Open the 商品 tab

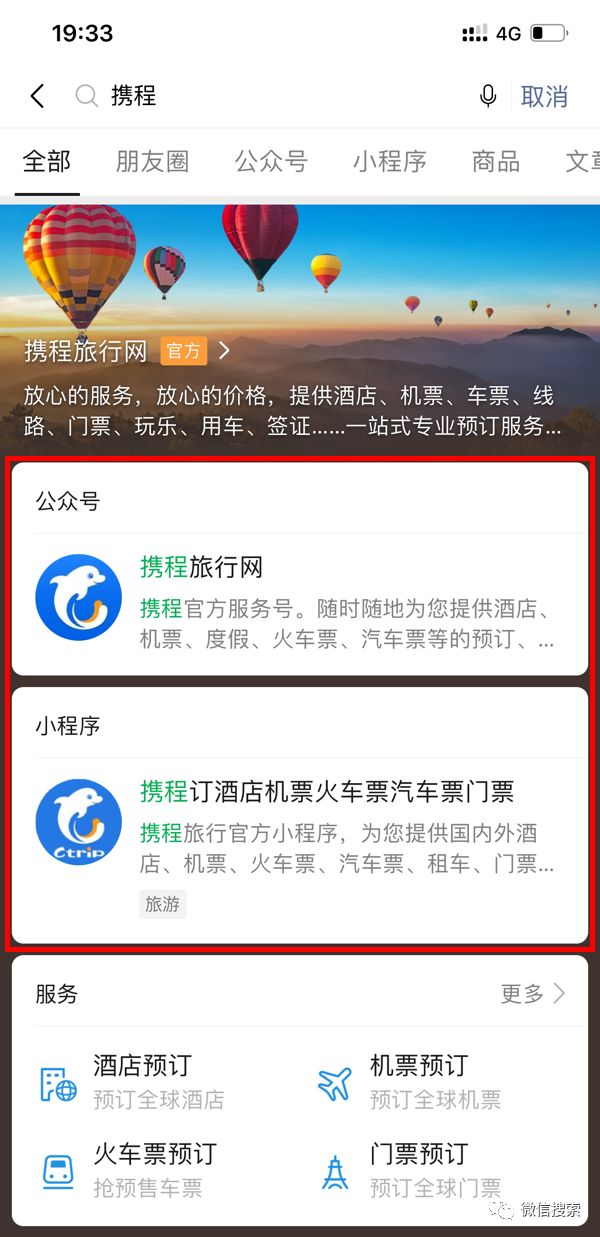[x=496, y=161]
